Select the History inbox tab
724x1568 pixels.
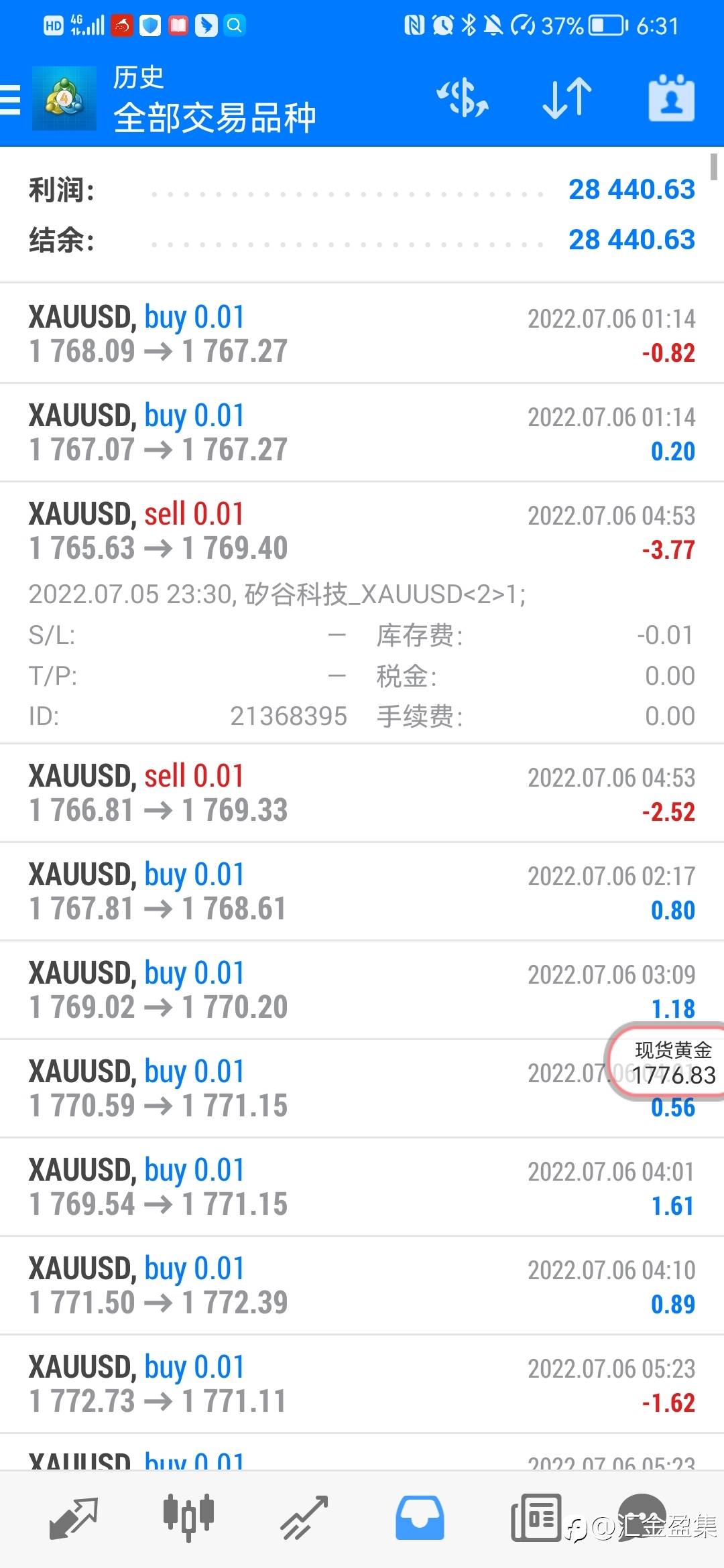(x=420, y=1517)
